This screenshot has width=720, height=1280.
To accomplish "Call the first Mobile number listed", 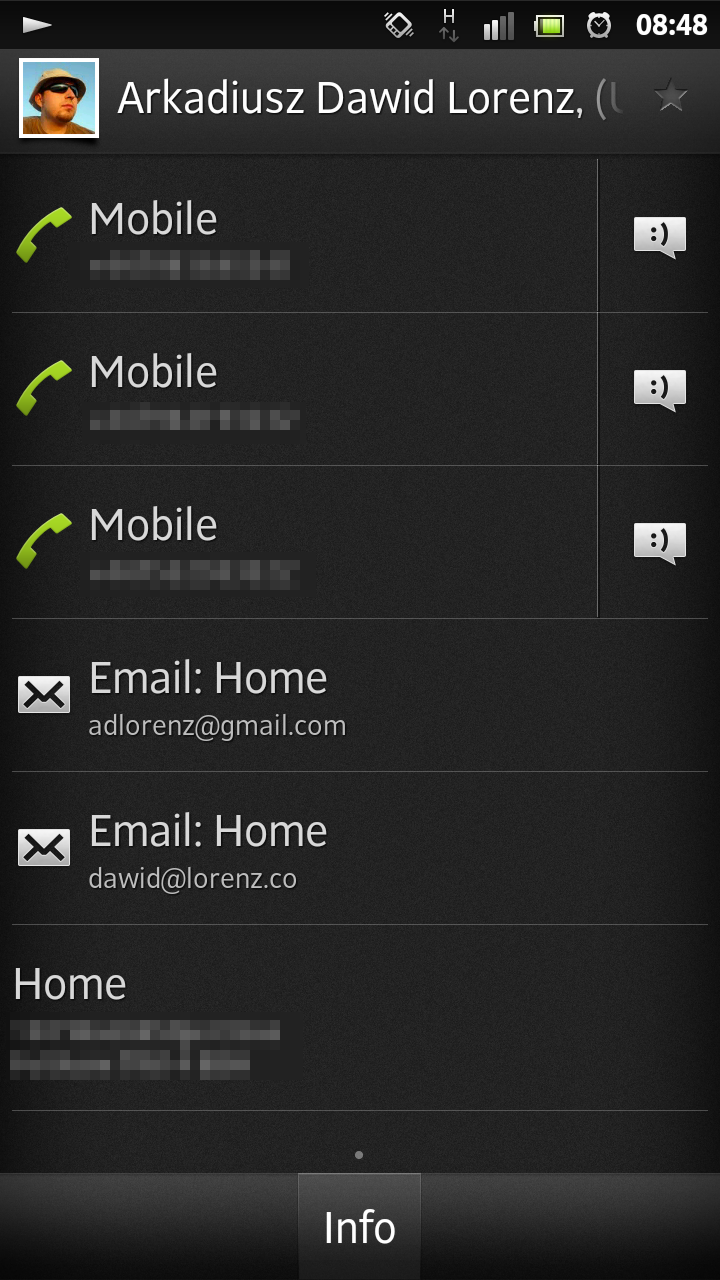I will (x=304, y=236).
